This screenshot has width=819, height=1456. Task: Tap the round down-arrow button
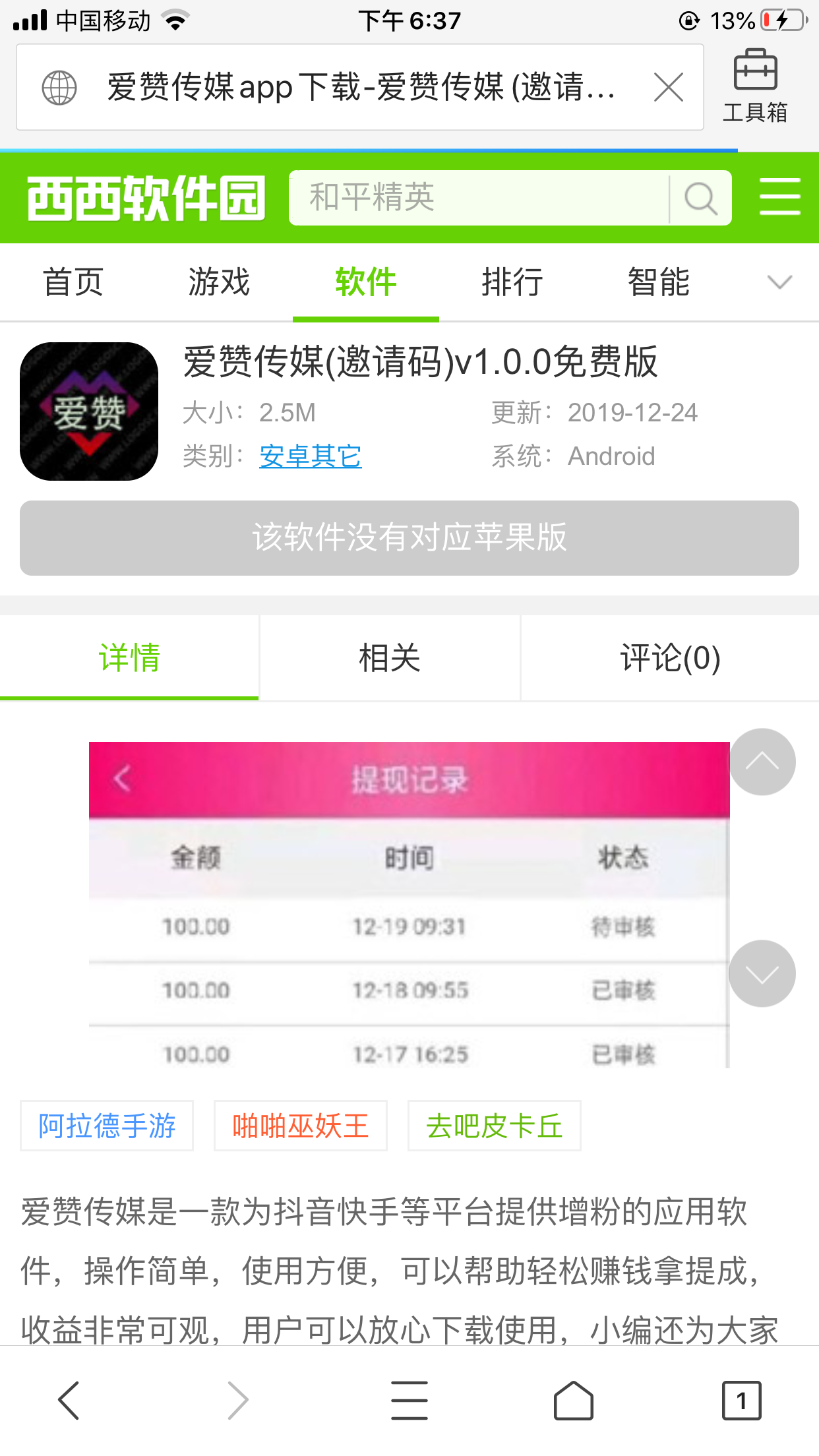[762, 973]
